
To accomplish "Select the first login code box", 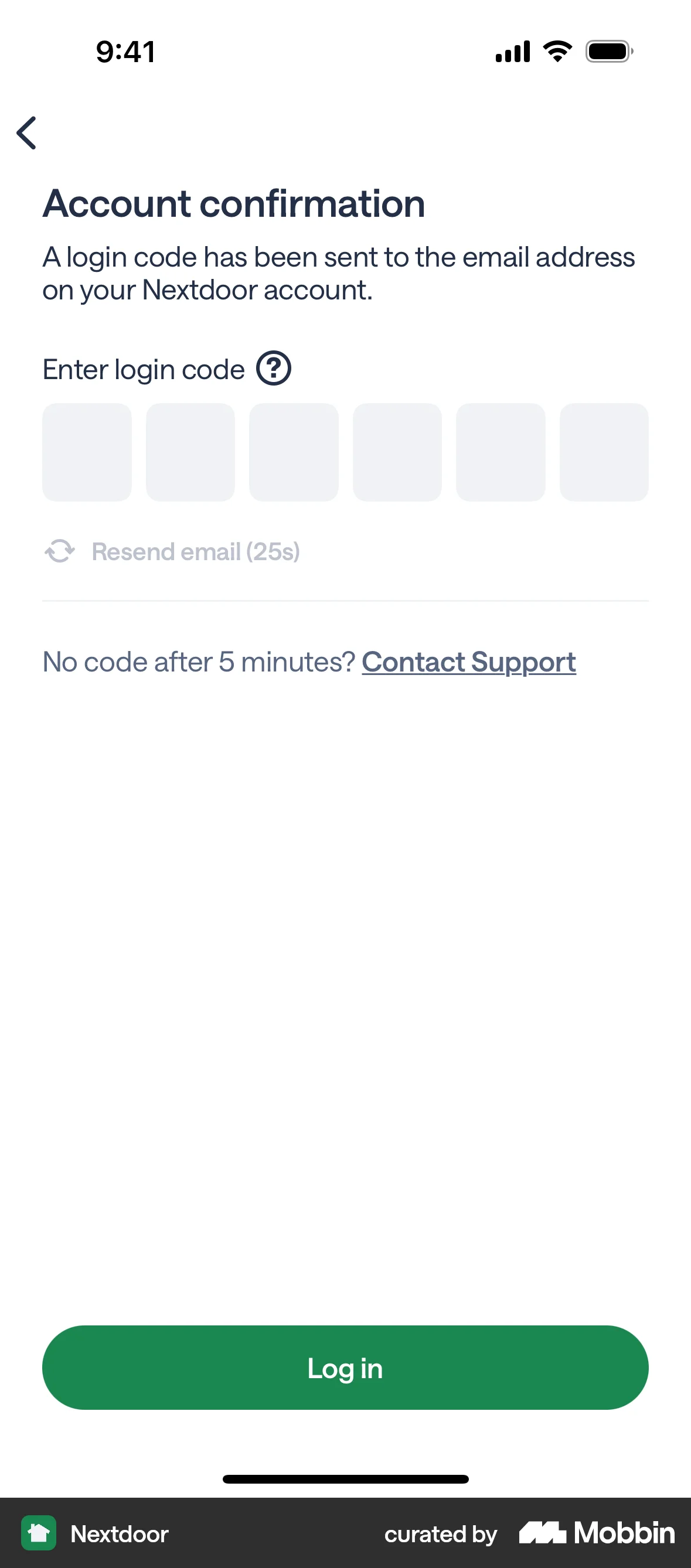I will click(x=87, y=452).
